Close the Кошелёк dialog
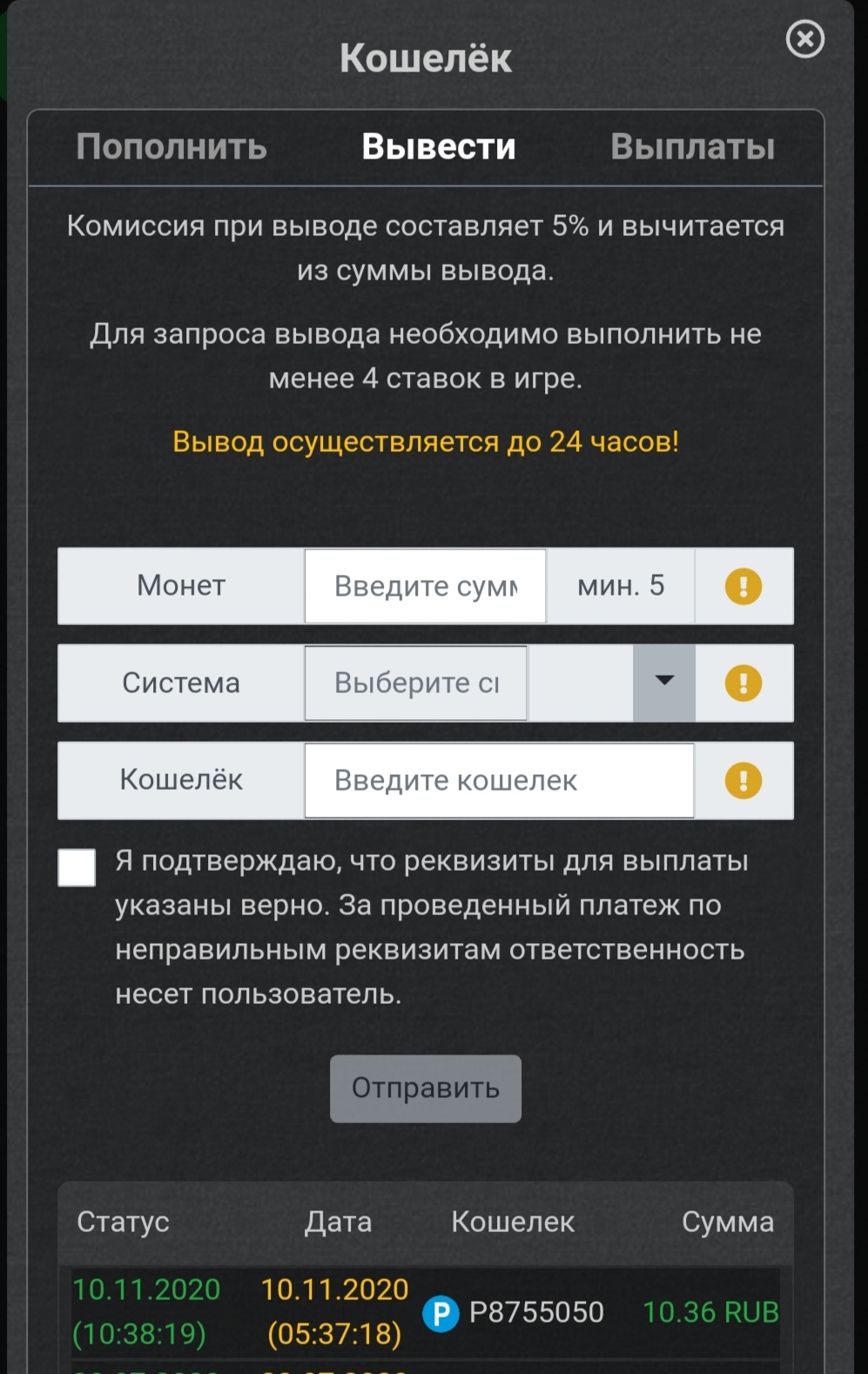868x1374 pixels. pos(804,39)
